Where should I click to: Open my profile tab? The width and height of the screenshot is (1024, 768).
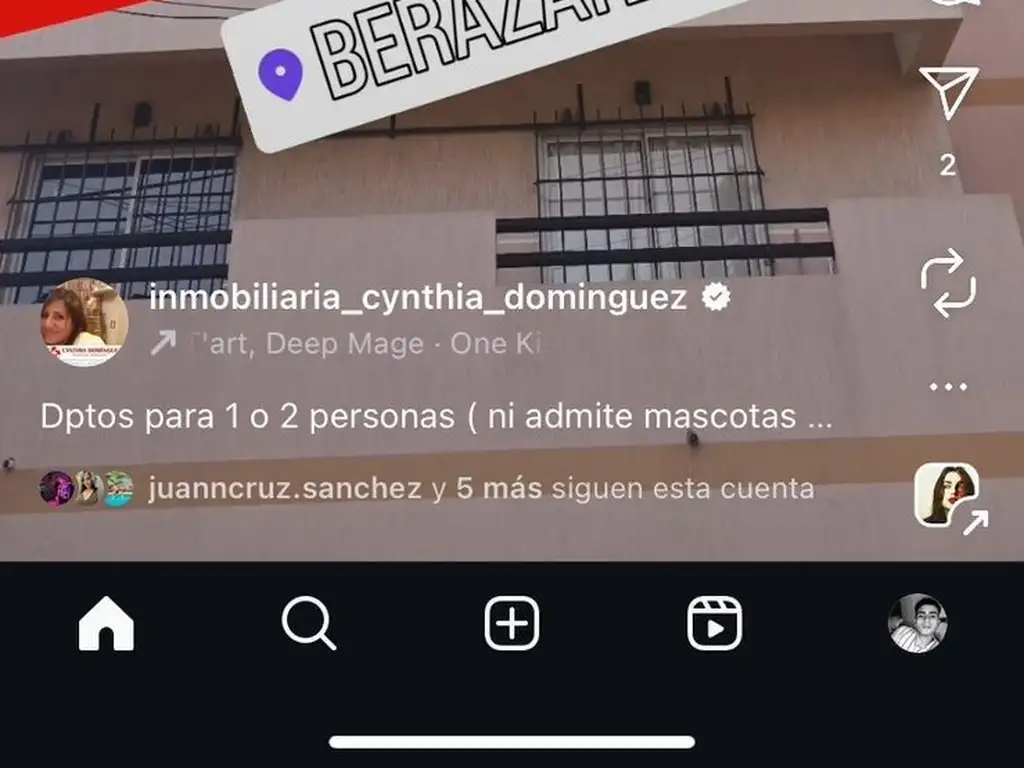[917, 624]
